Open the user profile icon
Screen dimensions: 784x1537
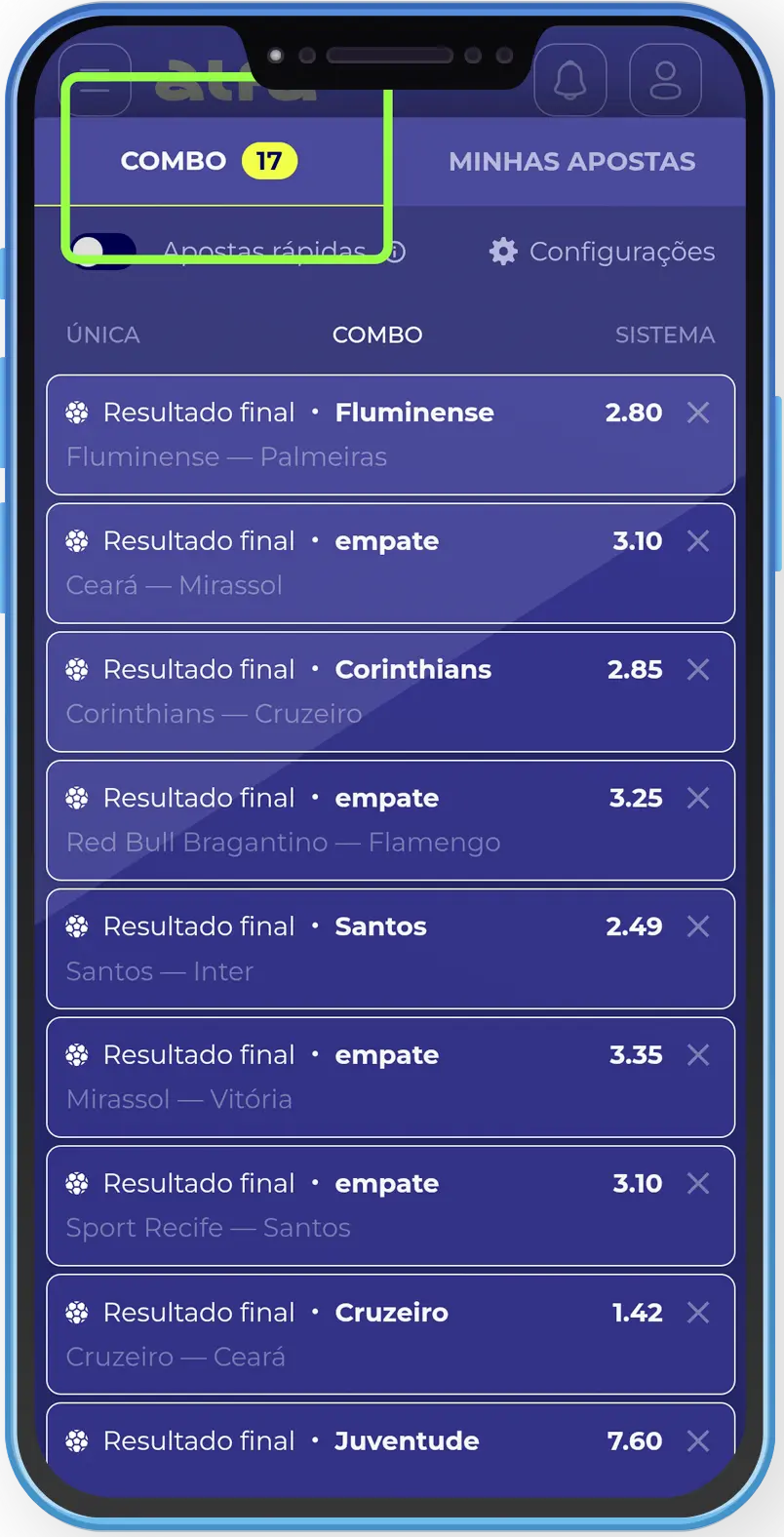(665, 80)
